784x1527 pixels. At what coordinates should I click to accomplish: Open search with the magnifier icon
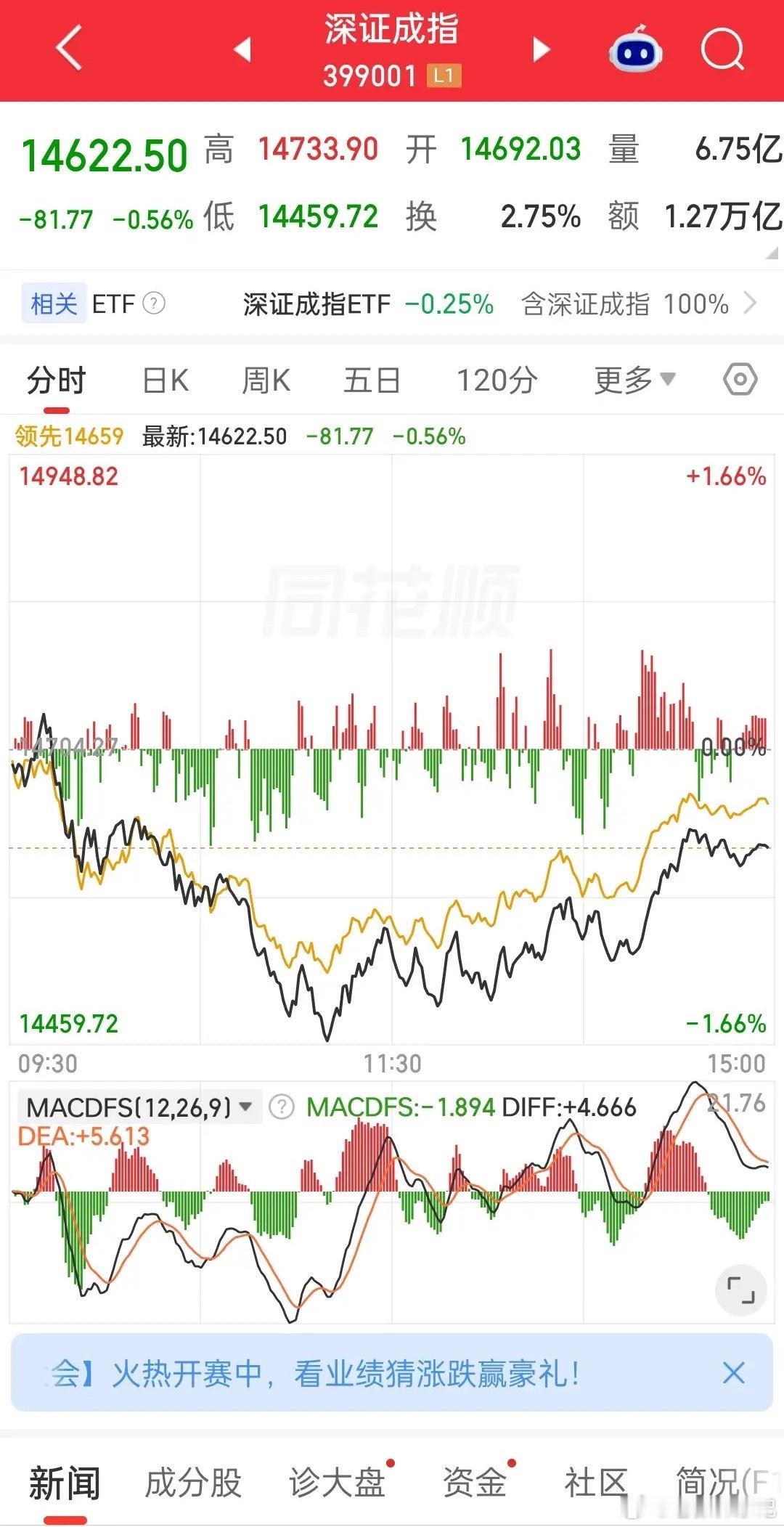click(x=723, y=49)
